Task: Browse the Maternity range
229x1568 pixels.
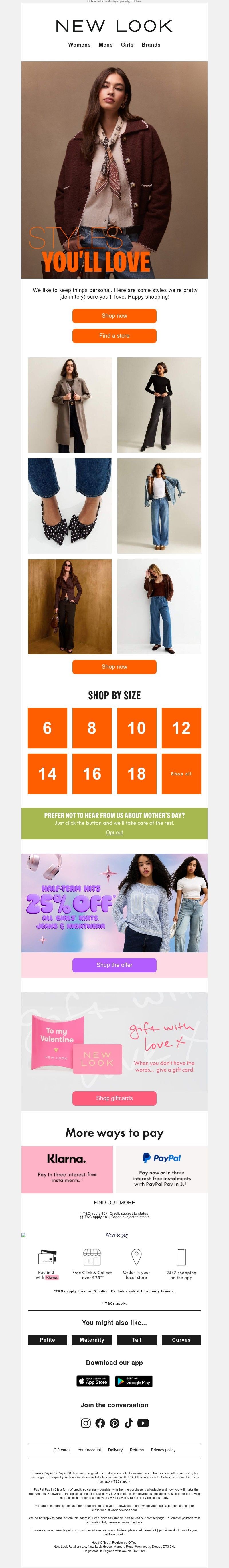Action: pyautogui.click(x=92, y=1340)
